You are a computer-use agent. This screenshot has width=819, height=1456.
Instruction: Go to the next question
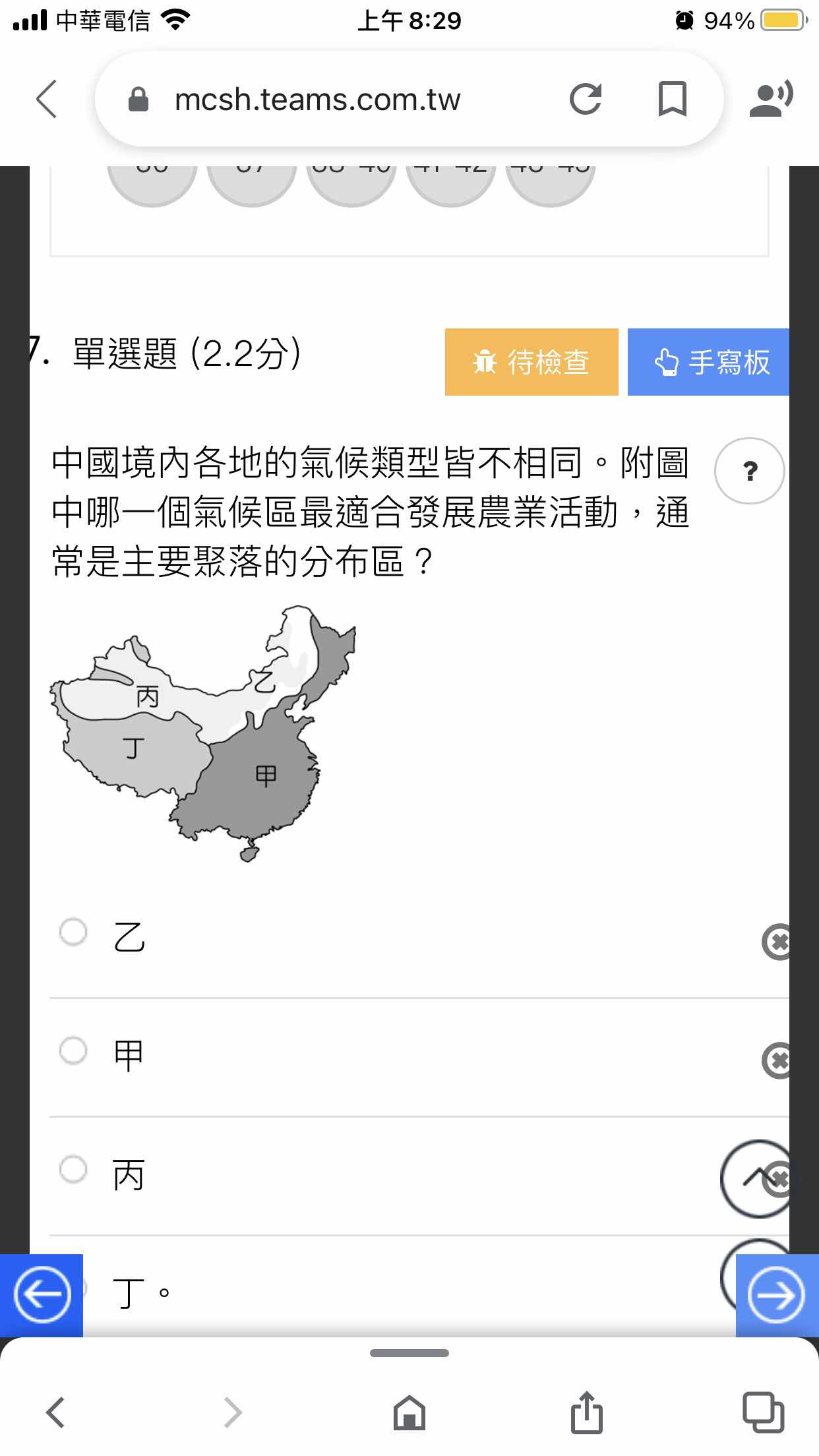pos(776,1296)
